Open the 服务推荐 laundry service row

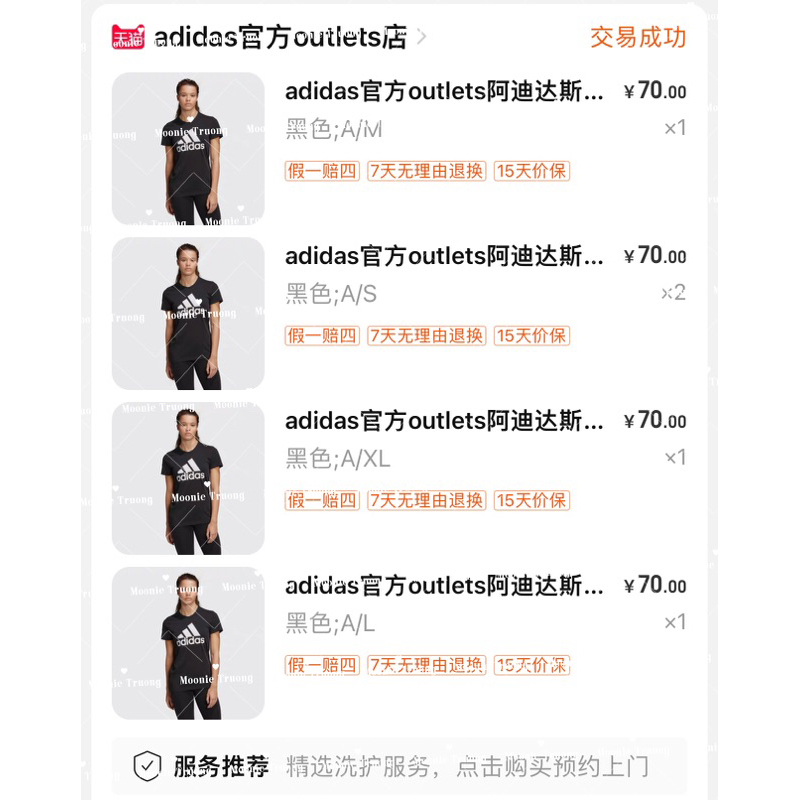tap(400, 767)
